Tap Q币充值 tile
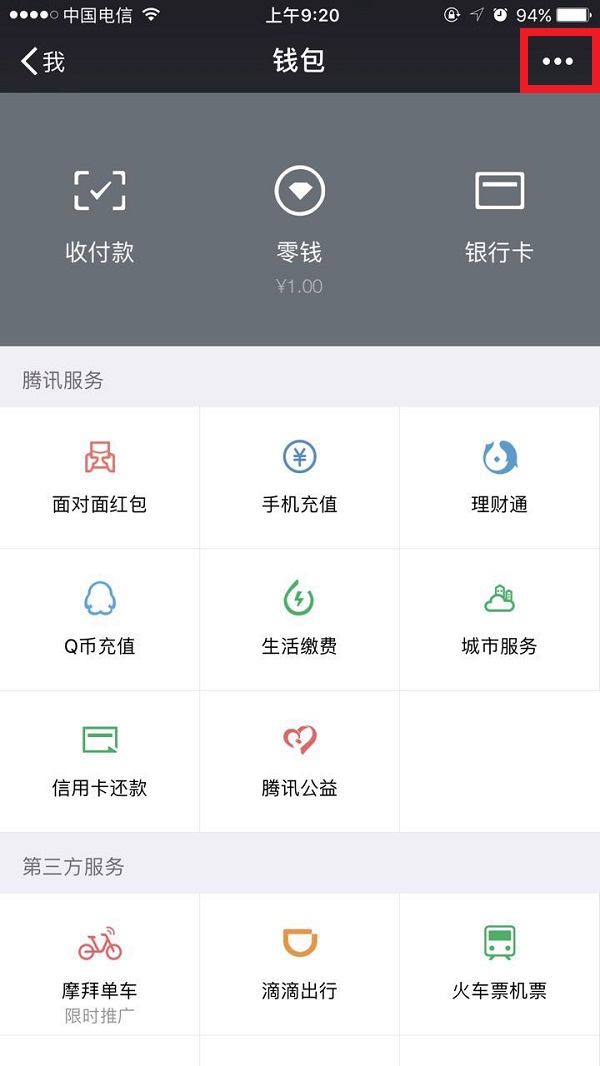The image size is (600, 1066). click(100, 619)
